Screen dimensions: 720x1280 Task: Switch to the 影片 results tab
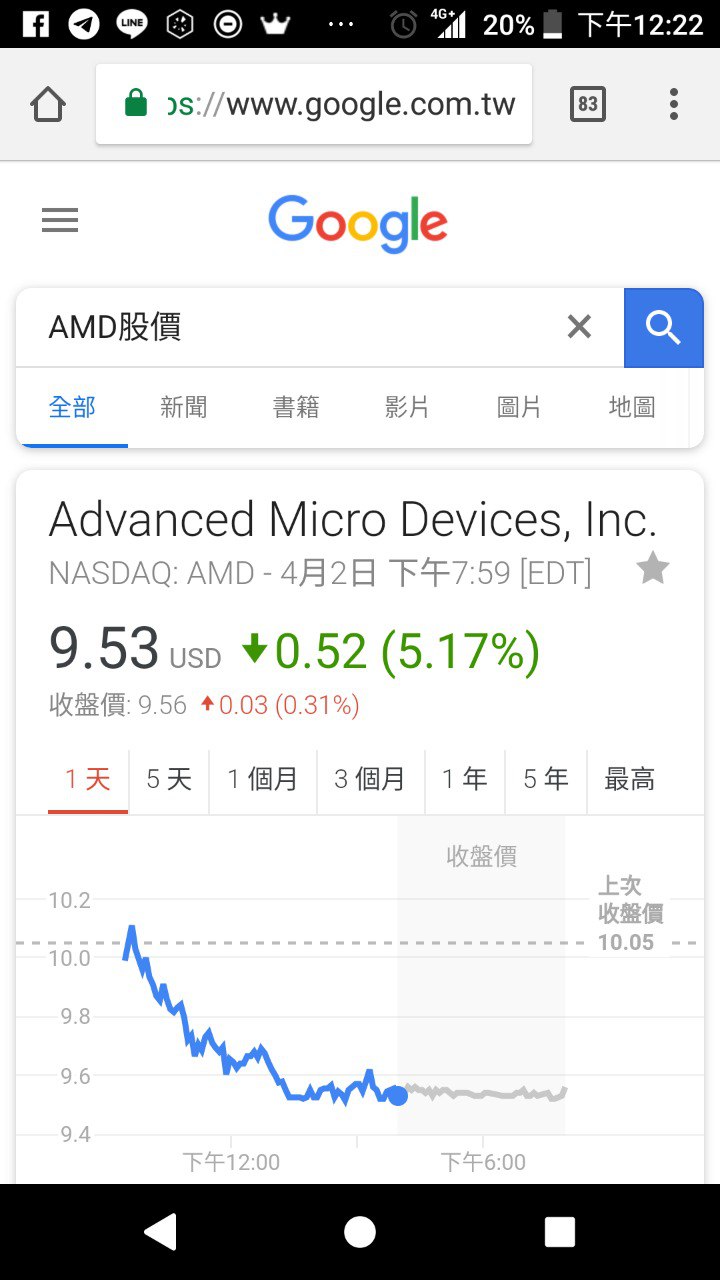point(407,407)
